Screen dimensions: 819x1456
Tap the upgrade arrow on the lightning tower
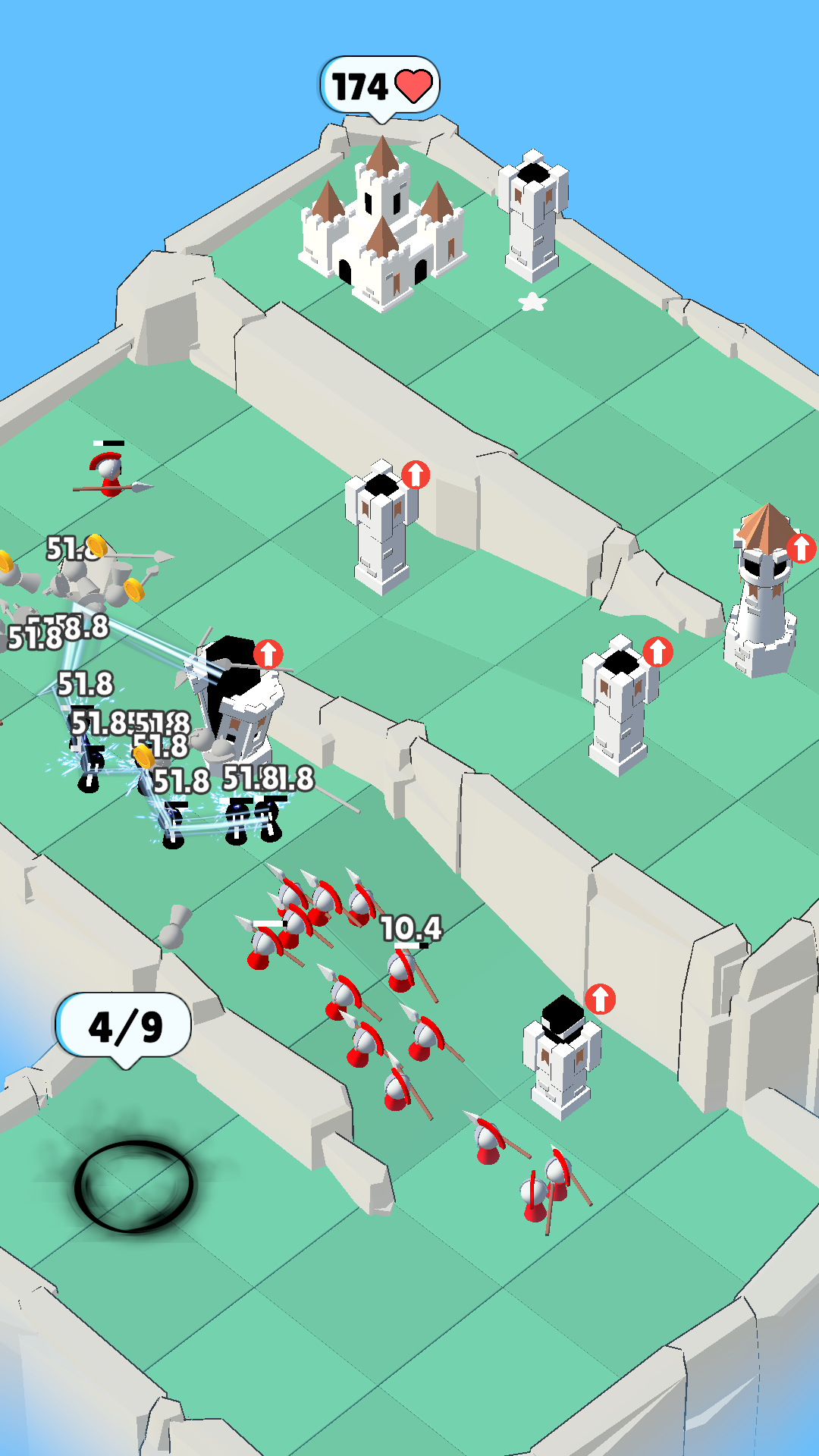pos(268,654)
